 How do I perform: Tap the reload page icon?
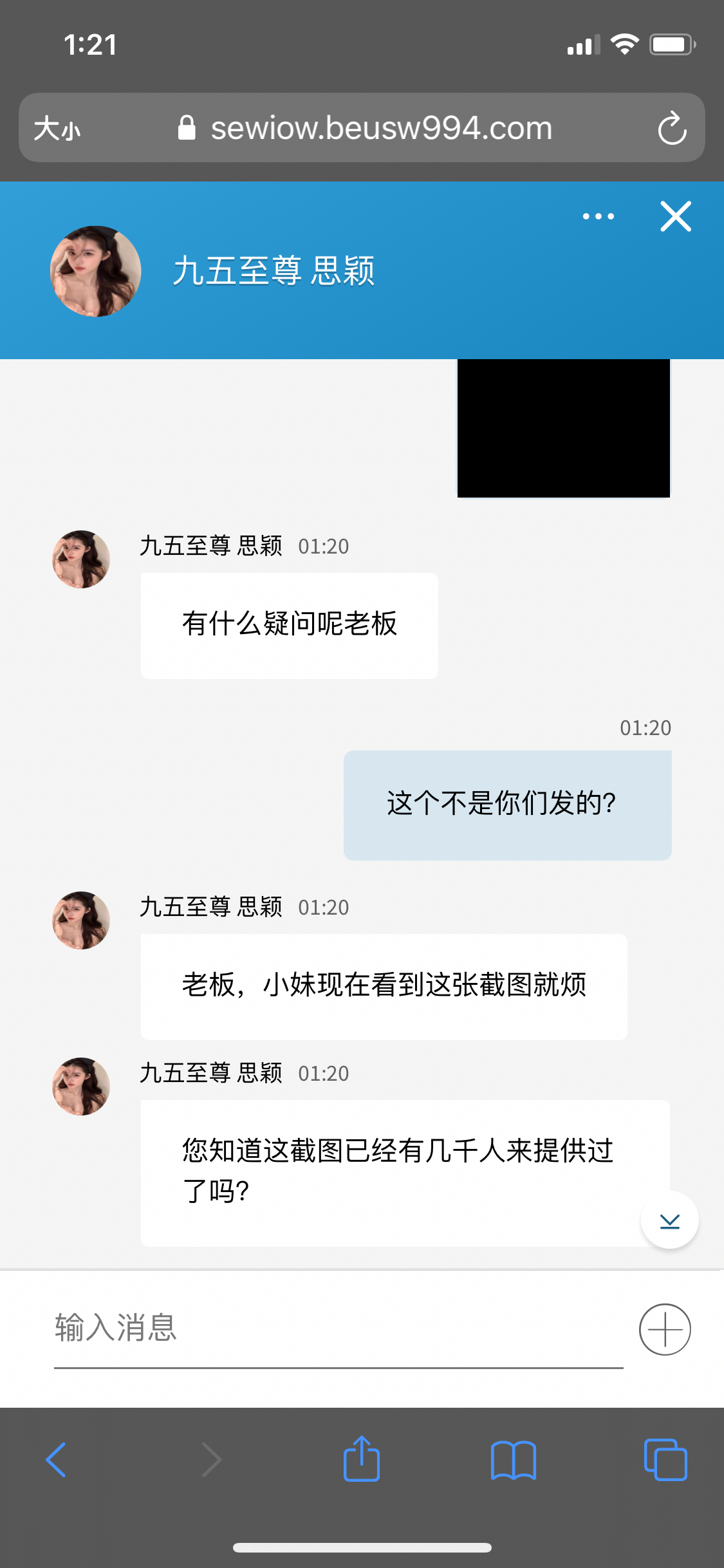point(672,127)
